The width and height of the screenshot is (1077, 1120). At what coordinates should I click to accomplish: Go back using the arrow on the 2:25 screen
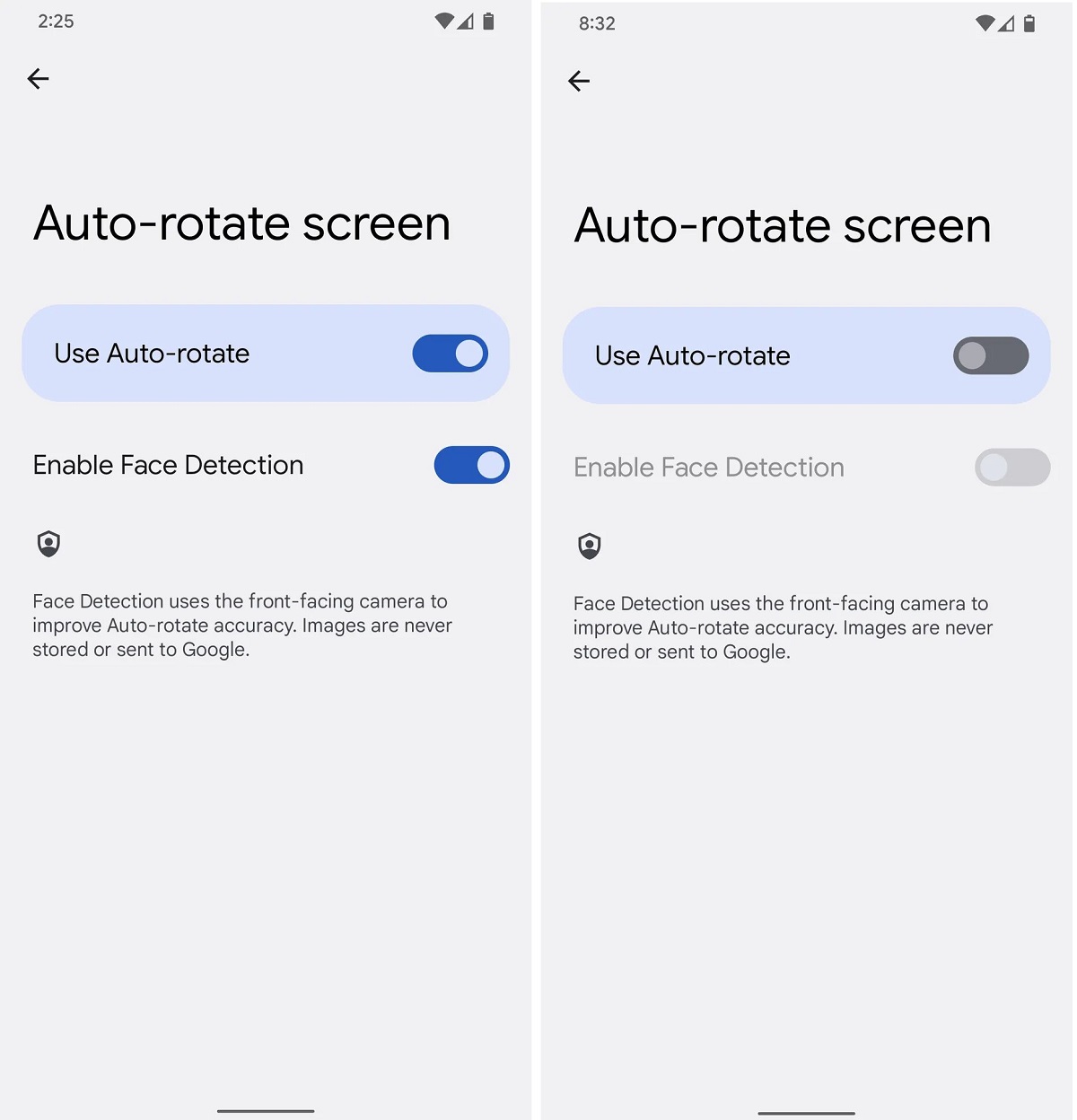coord(39,79)
